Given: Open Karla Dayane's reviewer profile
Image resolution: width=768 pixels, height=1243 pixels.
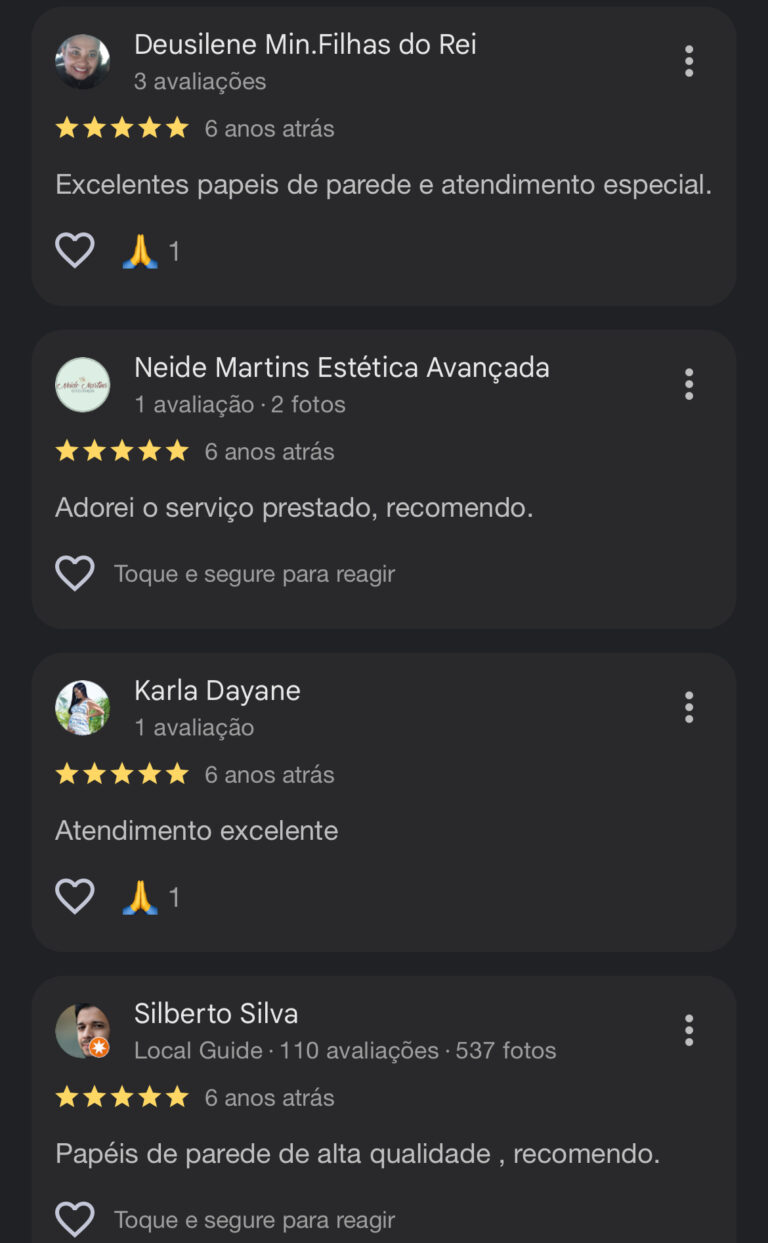Looking at the screenshot, I should (82, 707).
